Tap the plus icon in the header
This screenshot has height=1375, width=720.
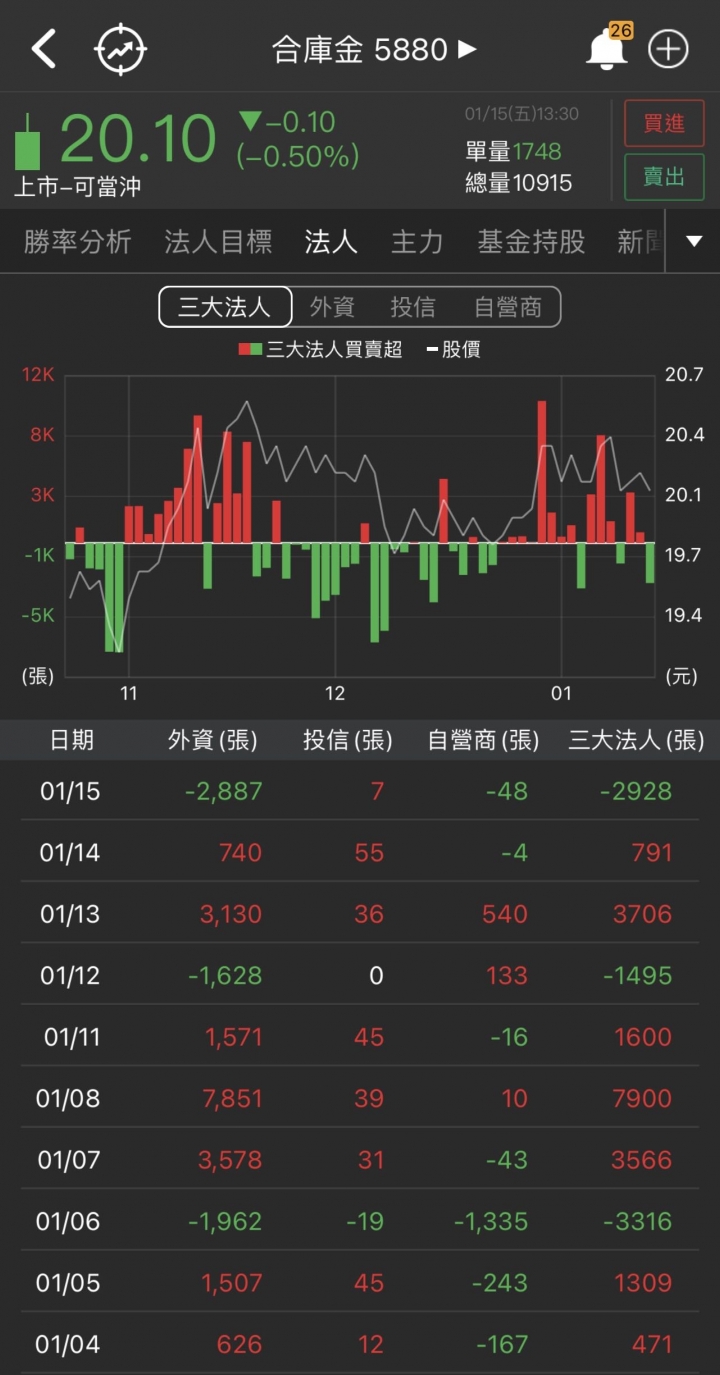(x=668, y=49)
